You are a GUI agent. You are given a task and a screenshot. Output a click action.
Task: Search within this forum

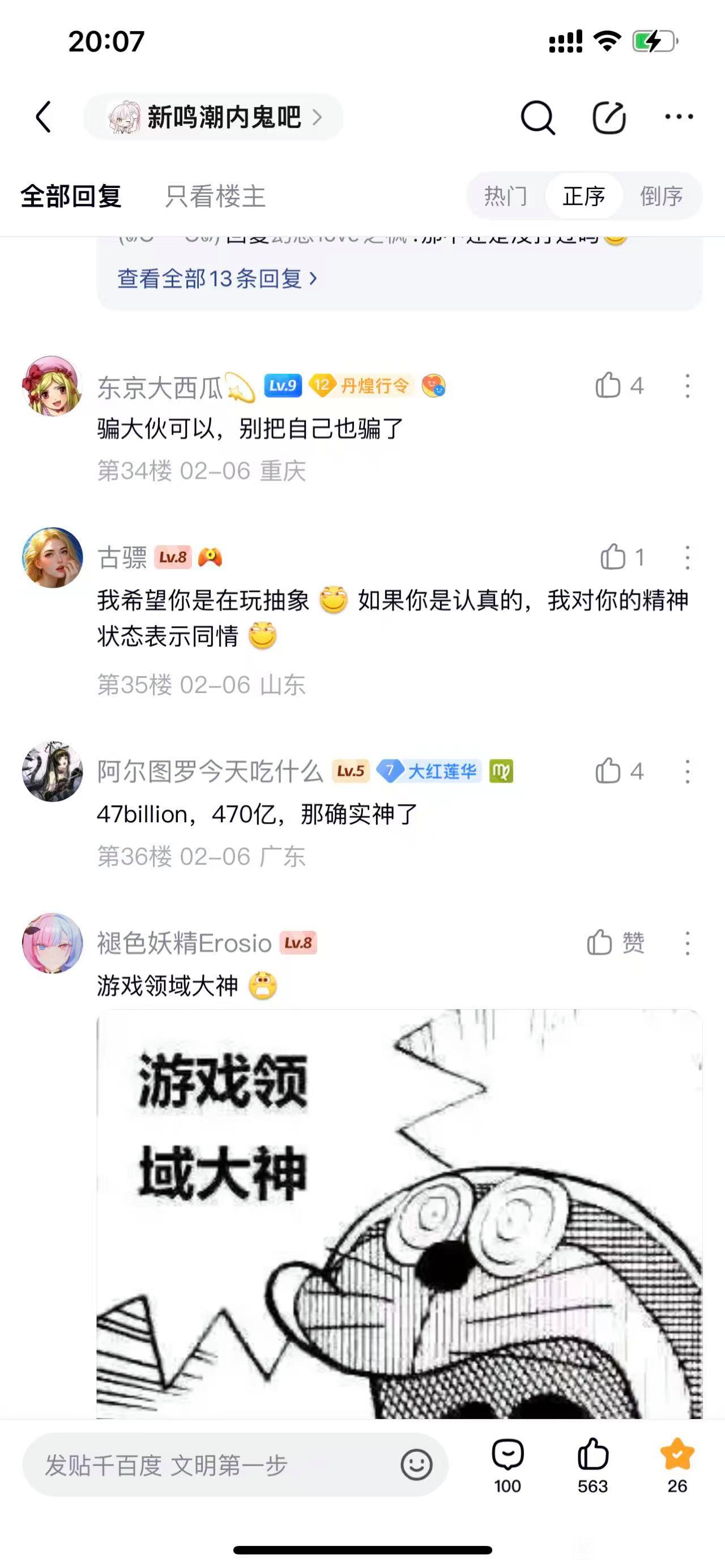(x=537, y=117)
